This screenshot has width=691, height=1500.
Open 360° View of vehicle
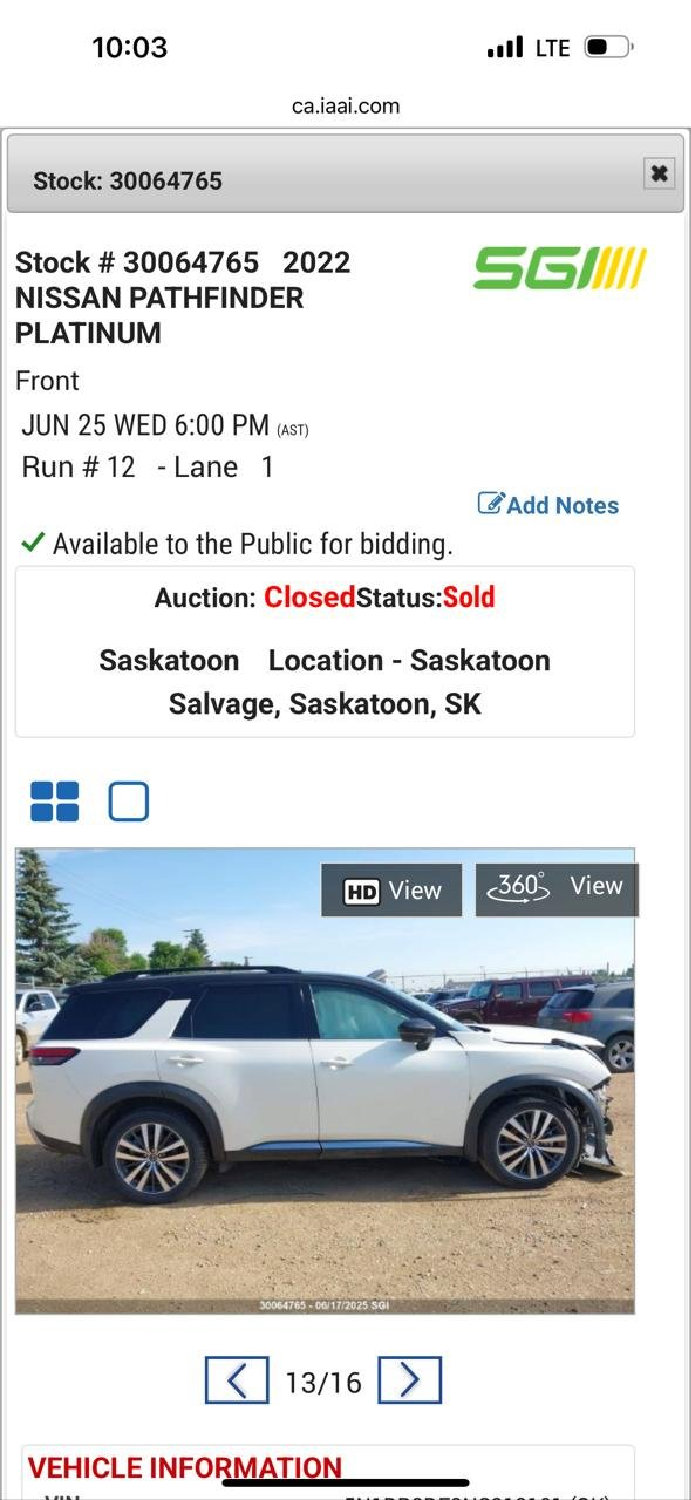[556, 888]
